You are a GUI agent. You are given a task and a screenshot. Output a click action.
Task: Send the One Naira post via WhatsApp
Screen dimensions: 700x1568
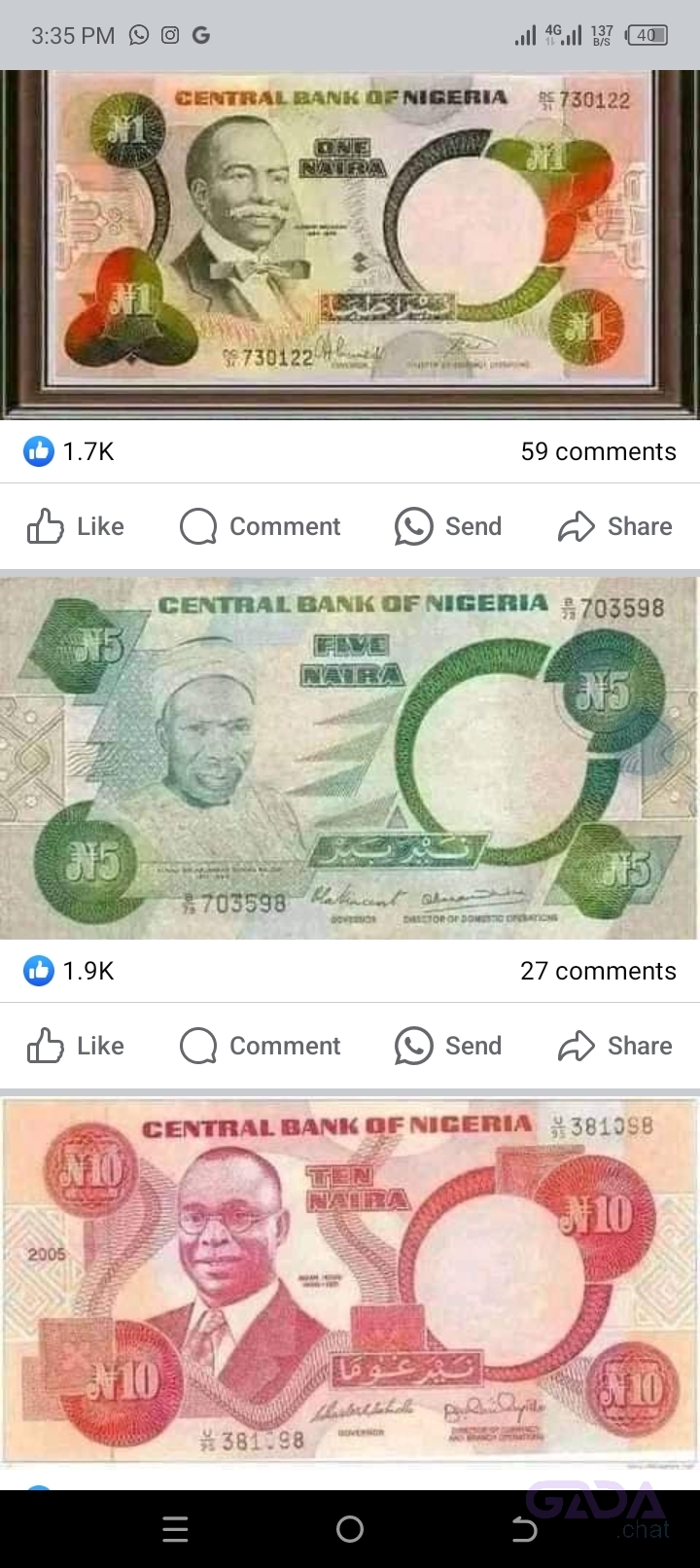coord(448,526)
